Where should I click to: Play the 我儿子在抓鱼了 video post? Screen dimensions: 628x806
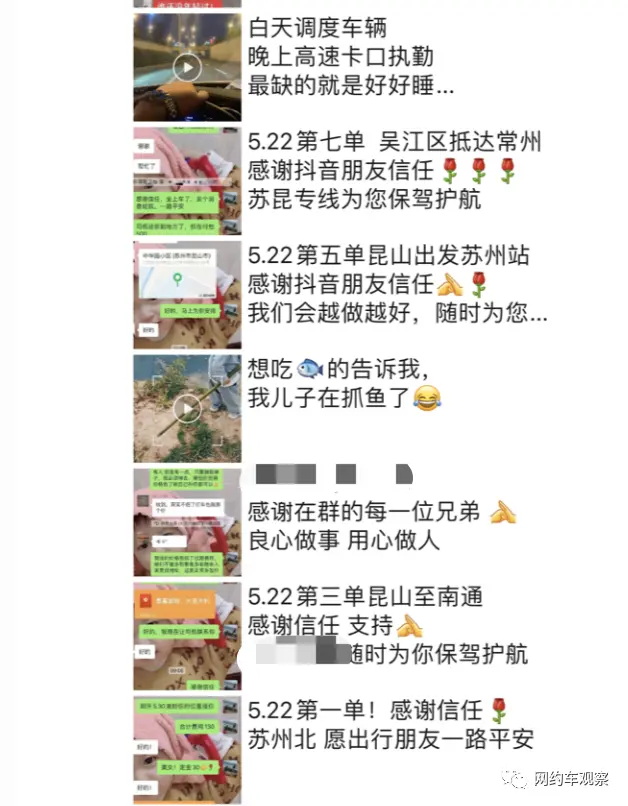tap(187, 407)
